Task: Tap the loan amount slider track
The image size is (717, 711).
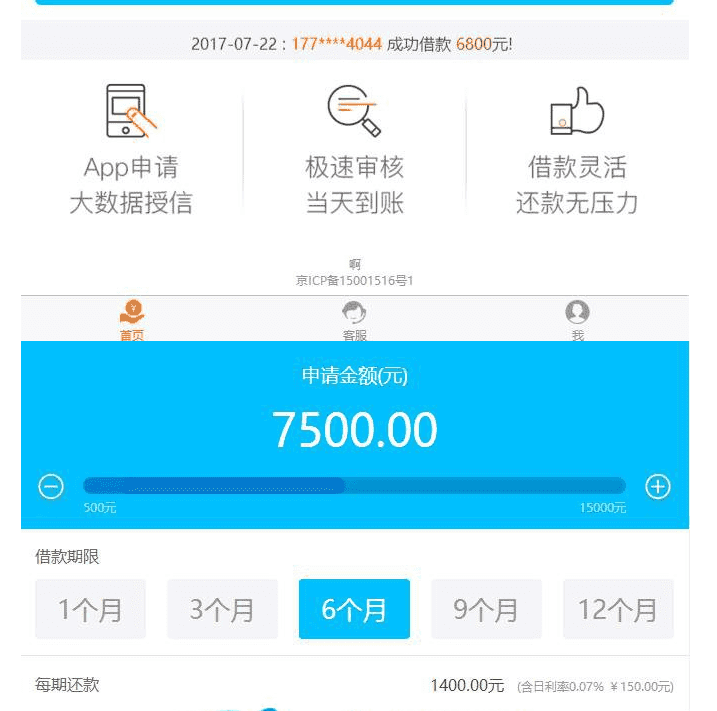Action: [x=354, y=486]
